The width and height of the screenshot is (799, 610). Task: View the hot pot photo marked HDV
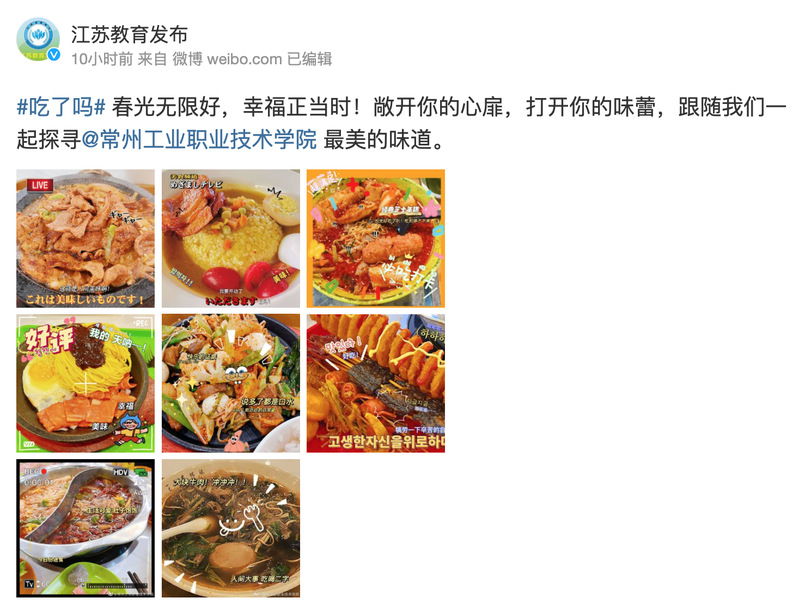[x=86, y=528]
